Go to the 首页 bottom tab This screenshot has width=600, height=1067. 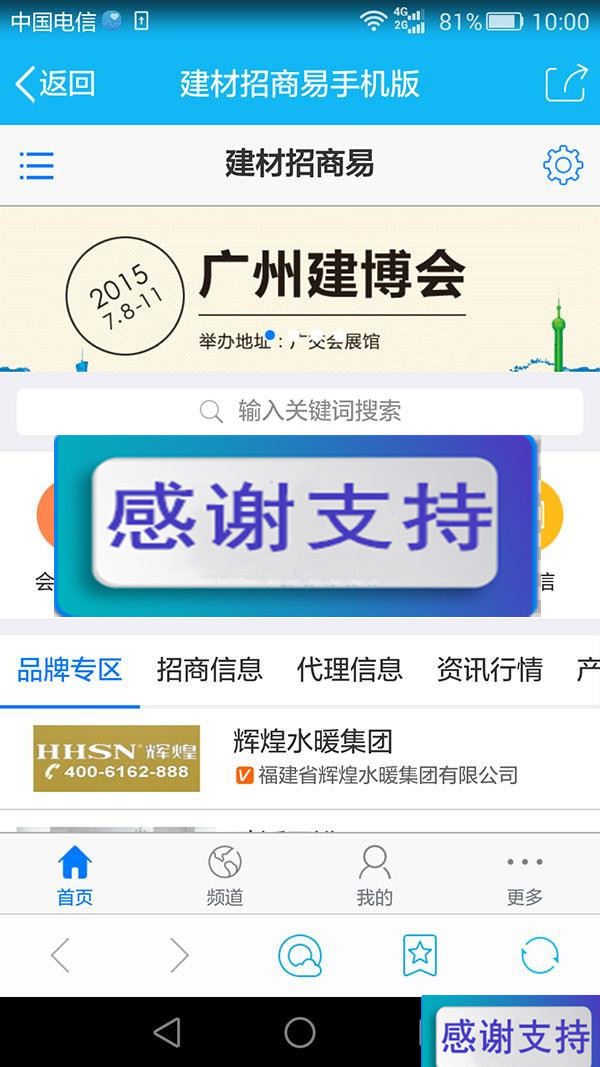[x=75, y=875]
